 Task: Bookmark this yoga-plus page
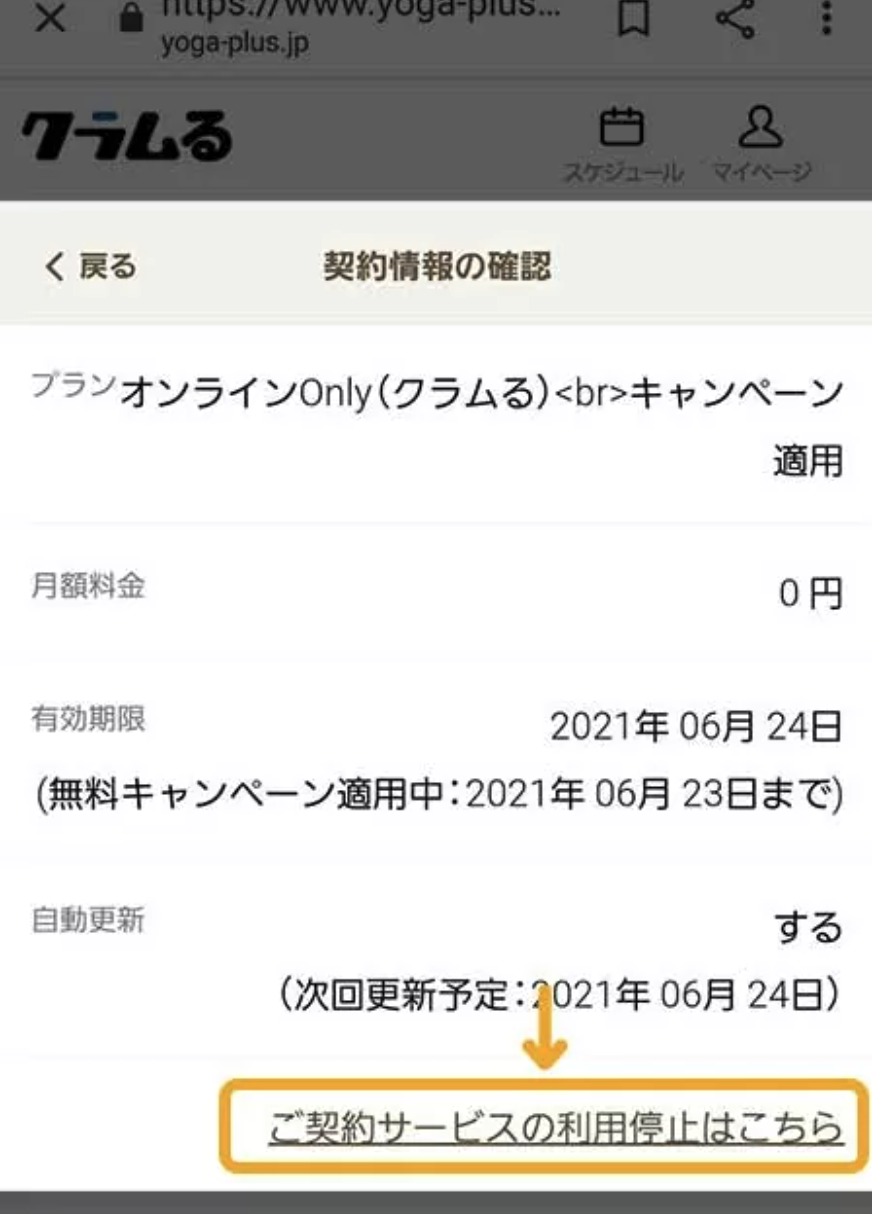pos(632,20)
